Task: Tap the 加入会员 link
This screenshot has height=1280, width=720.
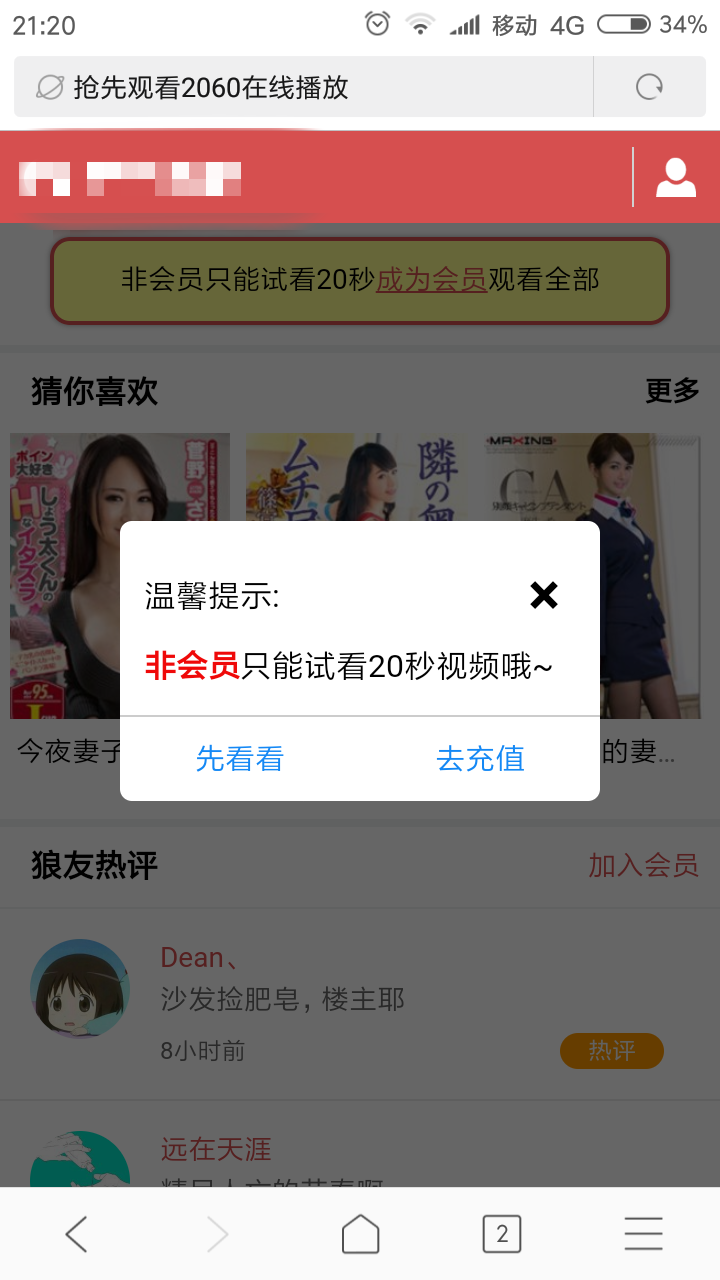Action: (643, 865)
